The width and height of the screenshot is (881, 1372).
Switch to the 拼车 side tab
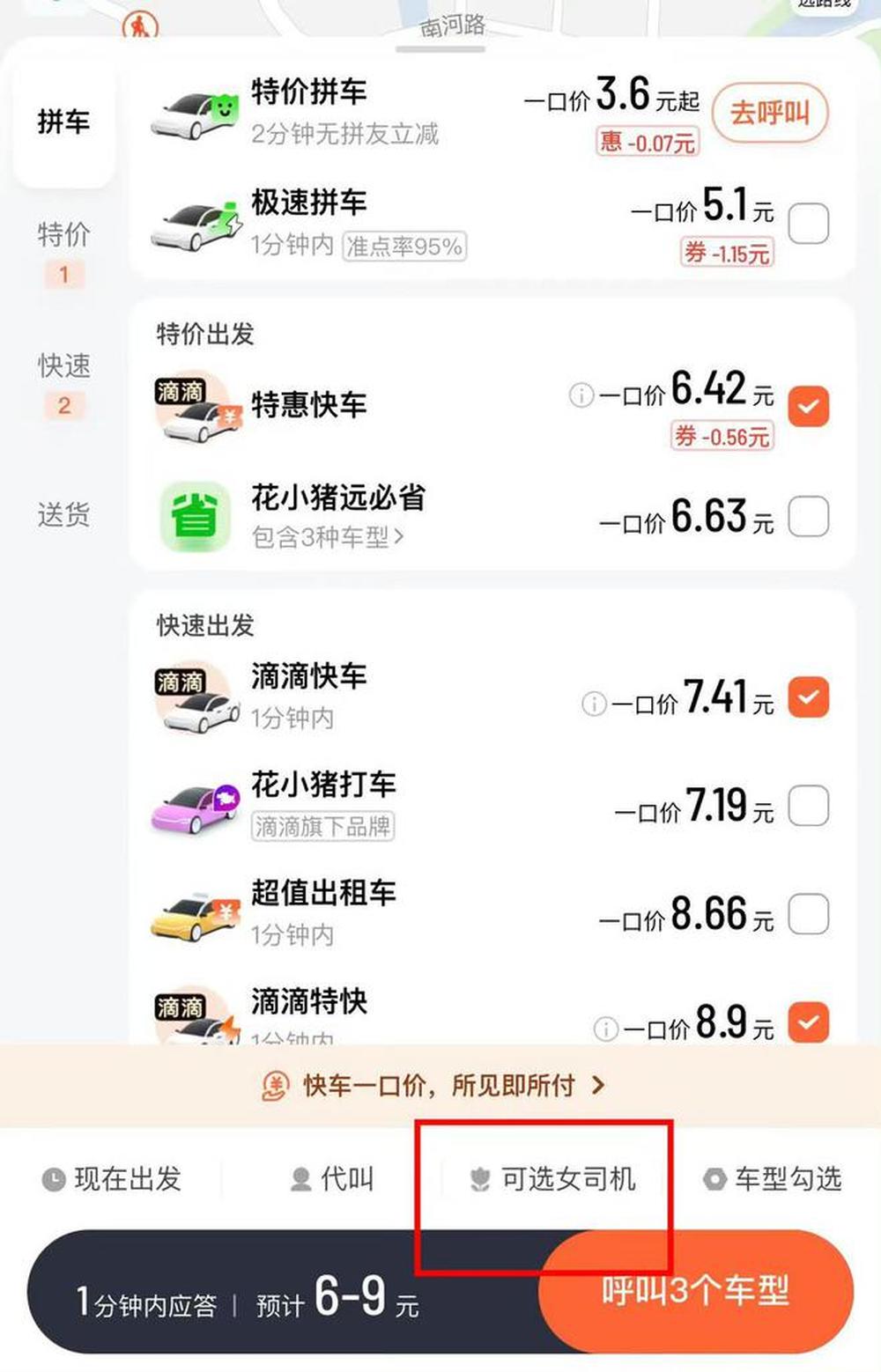click(x=63, y=122)
